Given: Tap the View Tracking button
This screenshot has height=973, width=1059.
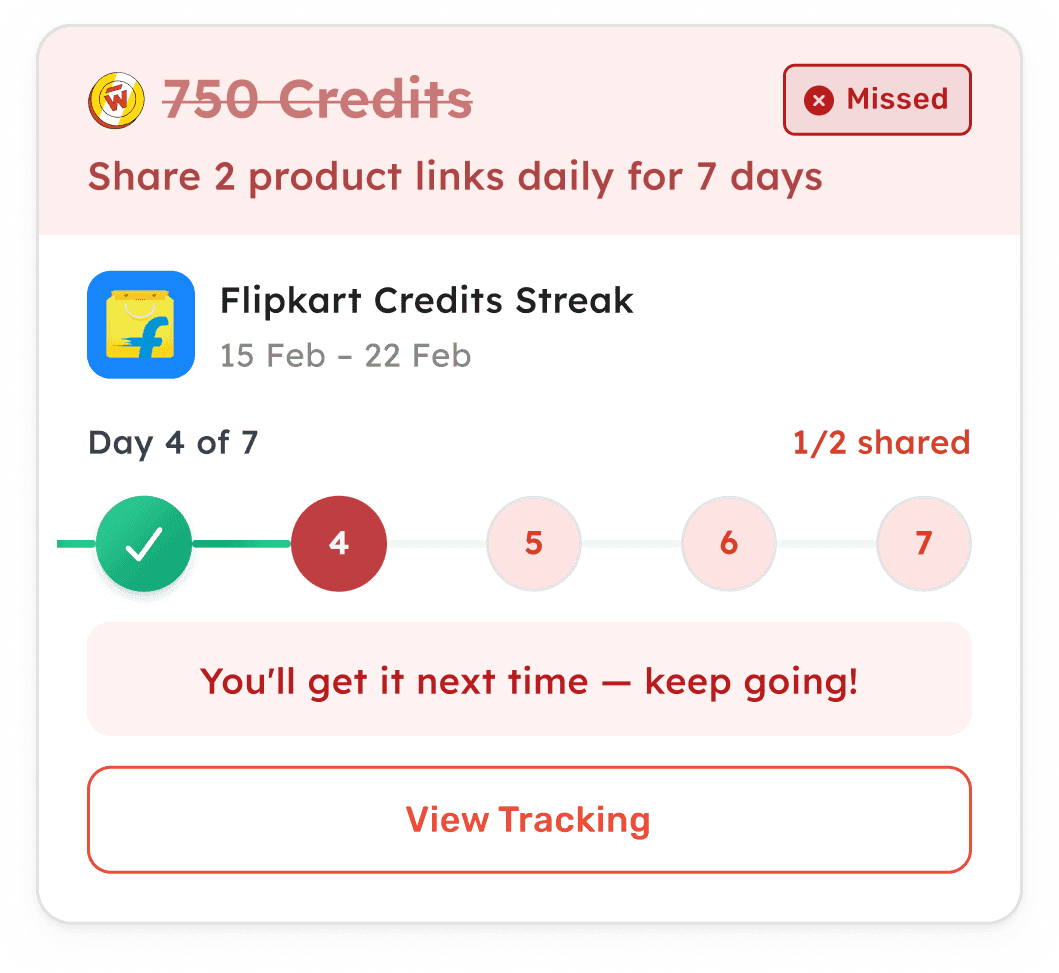Looking at the screenshot, I should (528, 820).
